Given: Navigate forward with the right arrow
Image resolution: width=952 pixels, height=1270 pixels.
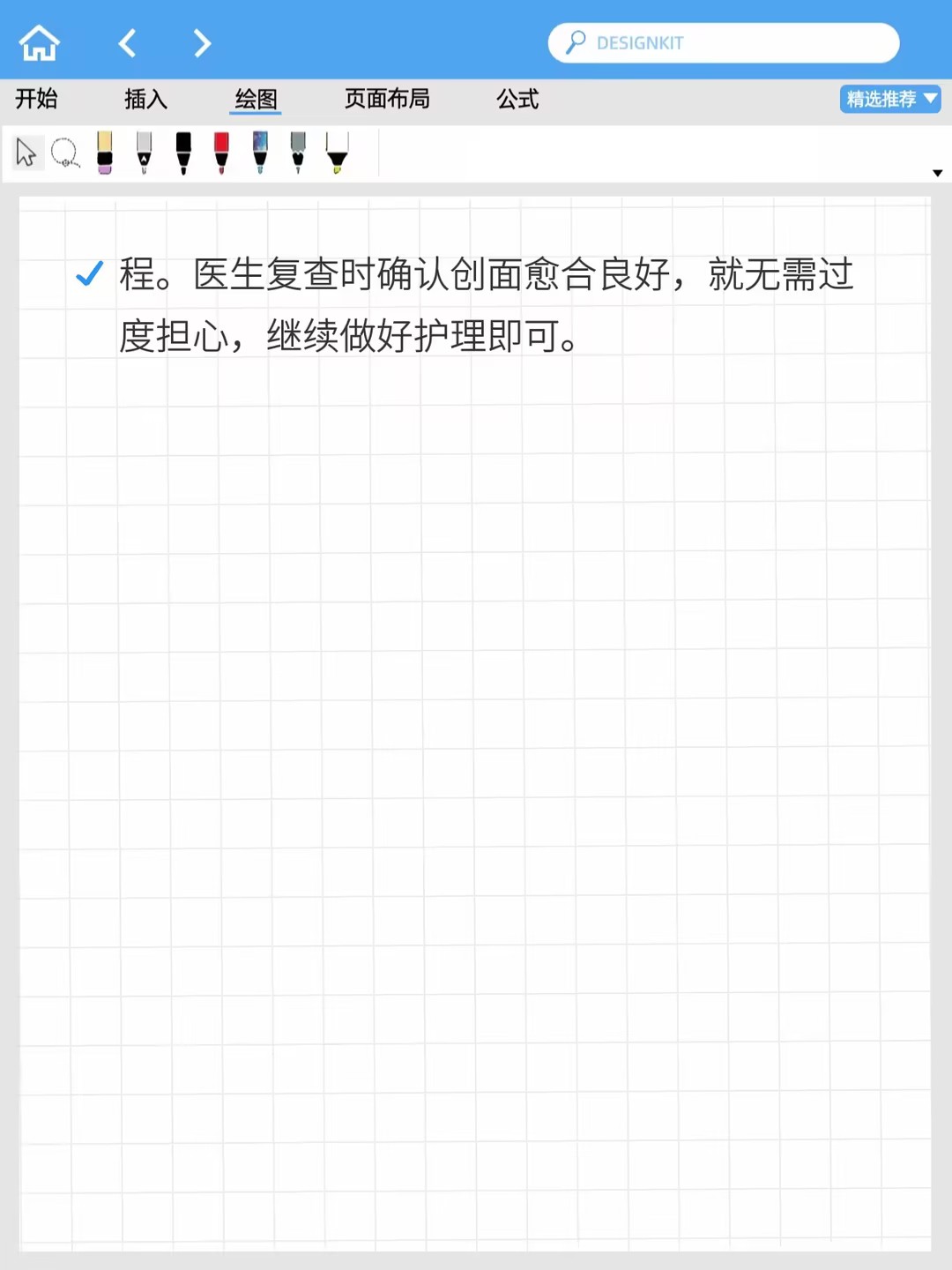Looking at the screenshot, I should click(x=202, y=42).
